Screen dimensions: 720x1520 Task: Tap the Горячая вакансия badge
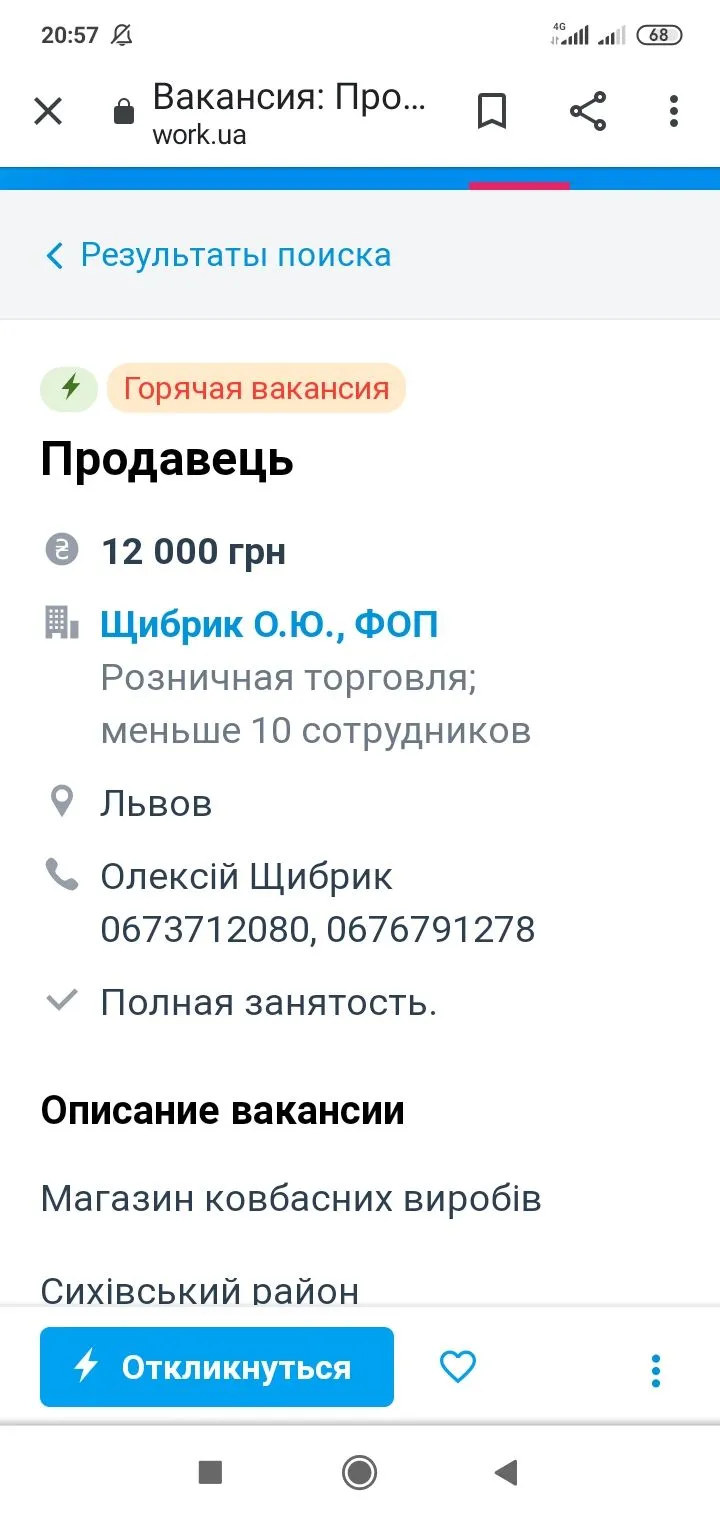point(256,388)
